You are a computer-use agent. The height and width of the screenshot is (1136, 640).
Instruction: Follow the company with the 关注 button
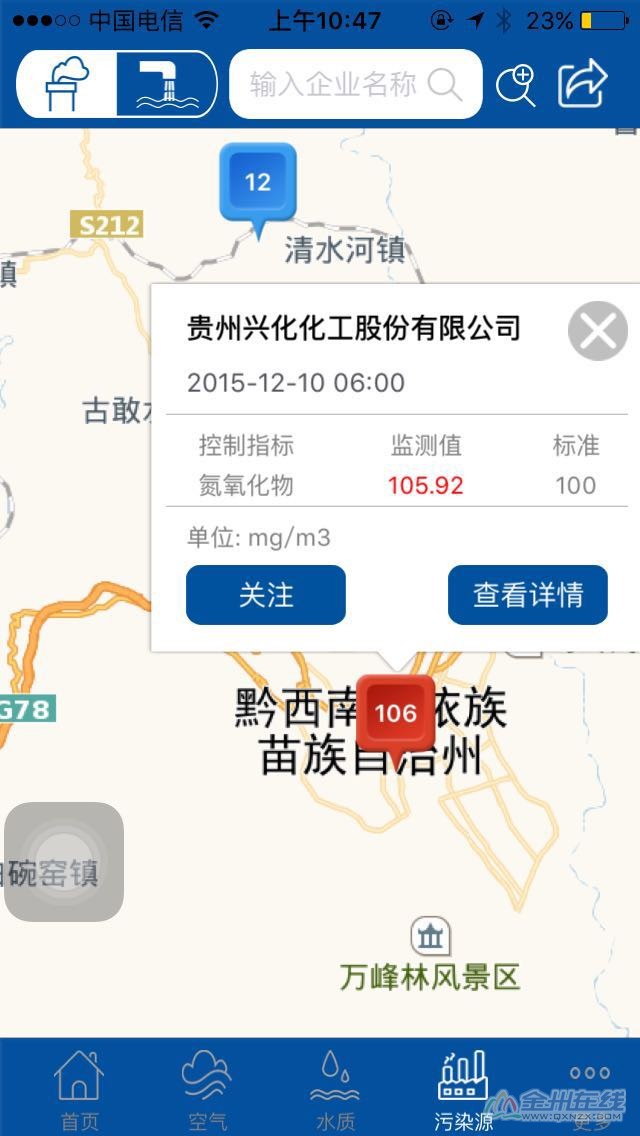[x=266, y=595]
